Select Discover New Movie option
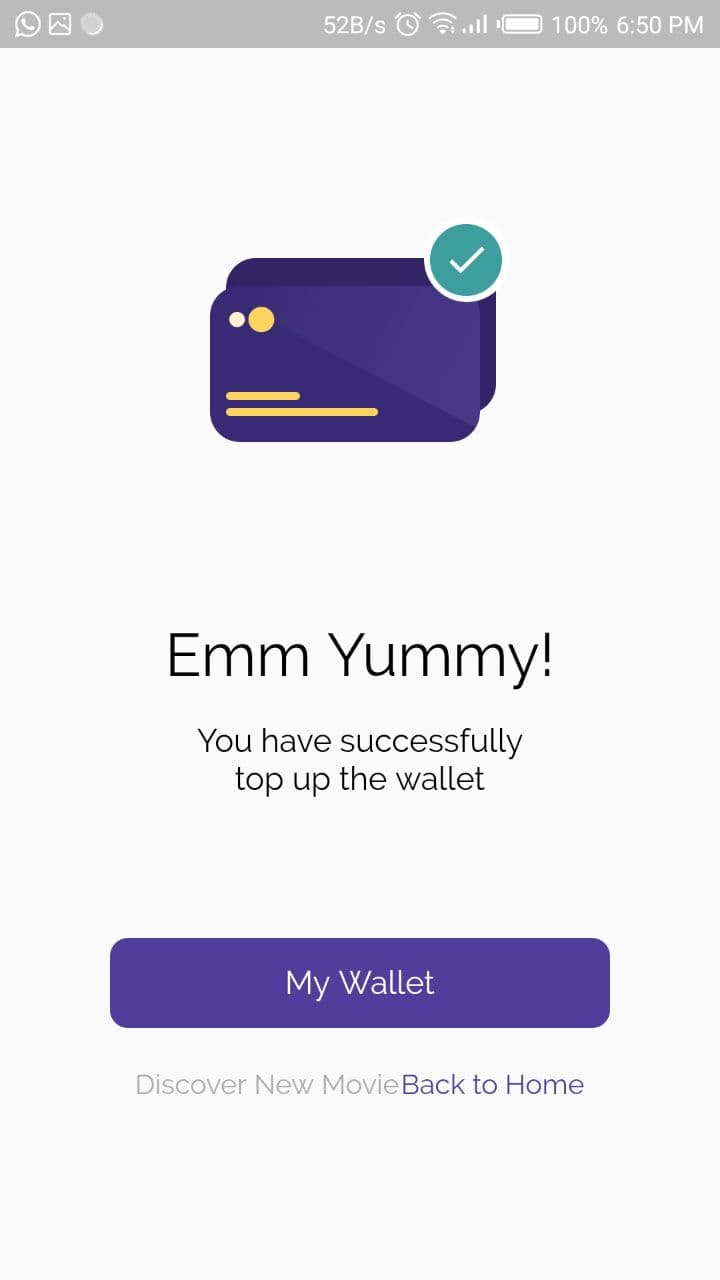This screenshot has height=1280, width=720. (x=267, y=1084)
